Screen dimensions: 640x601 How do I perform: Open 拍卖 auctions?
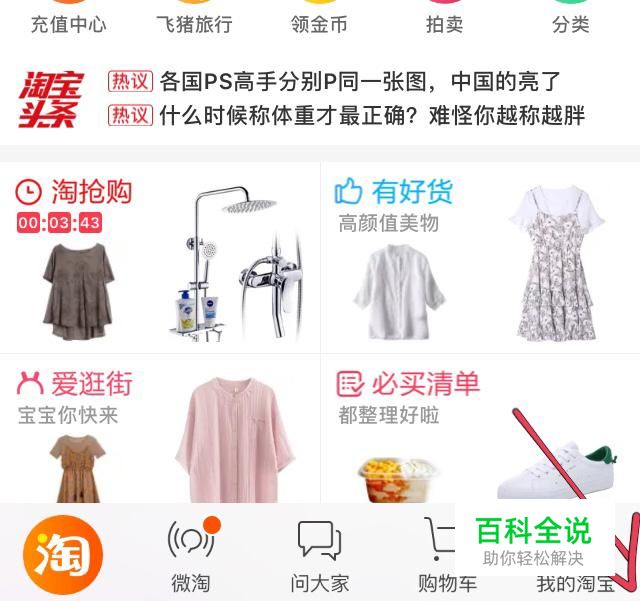444,22
